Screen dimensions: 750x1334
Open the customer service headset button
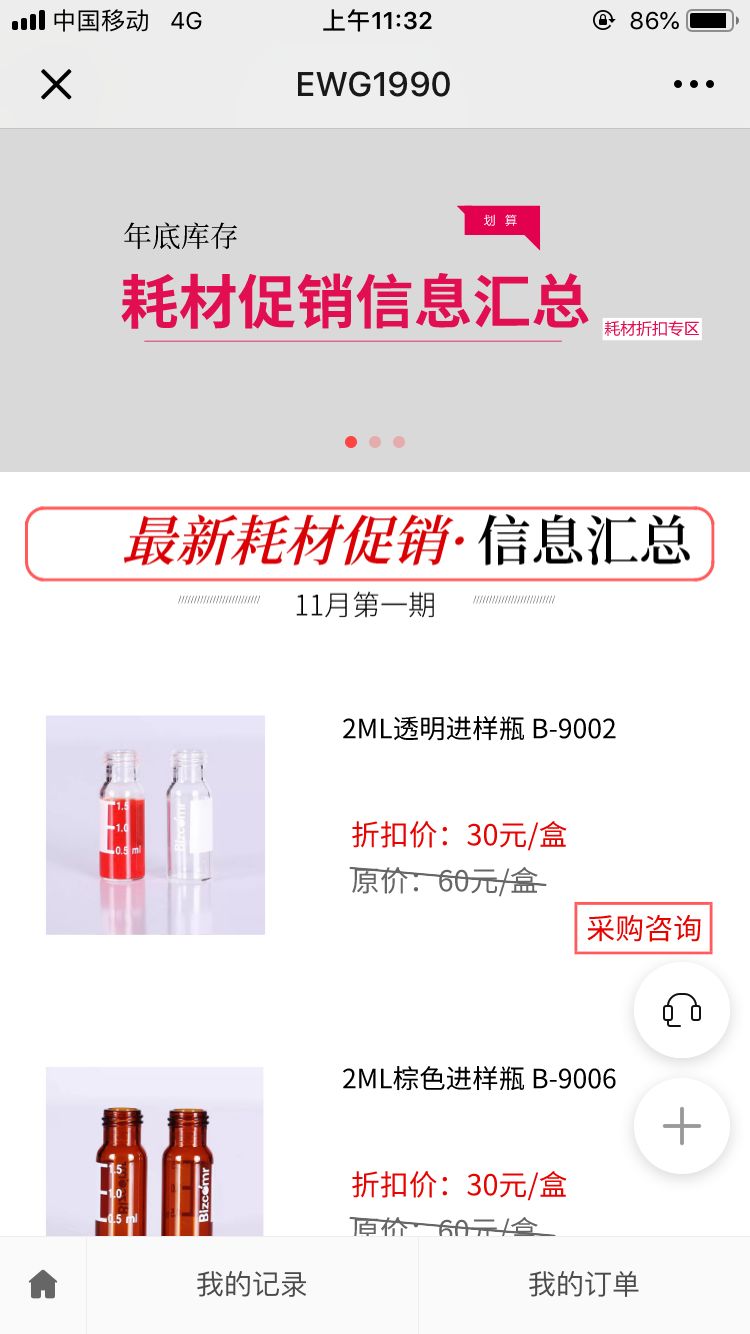[682, 1010]
